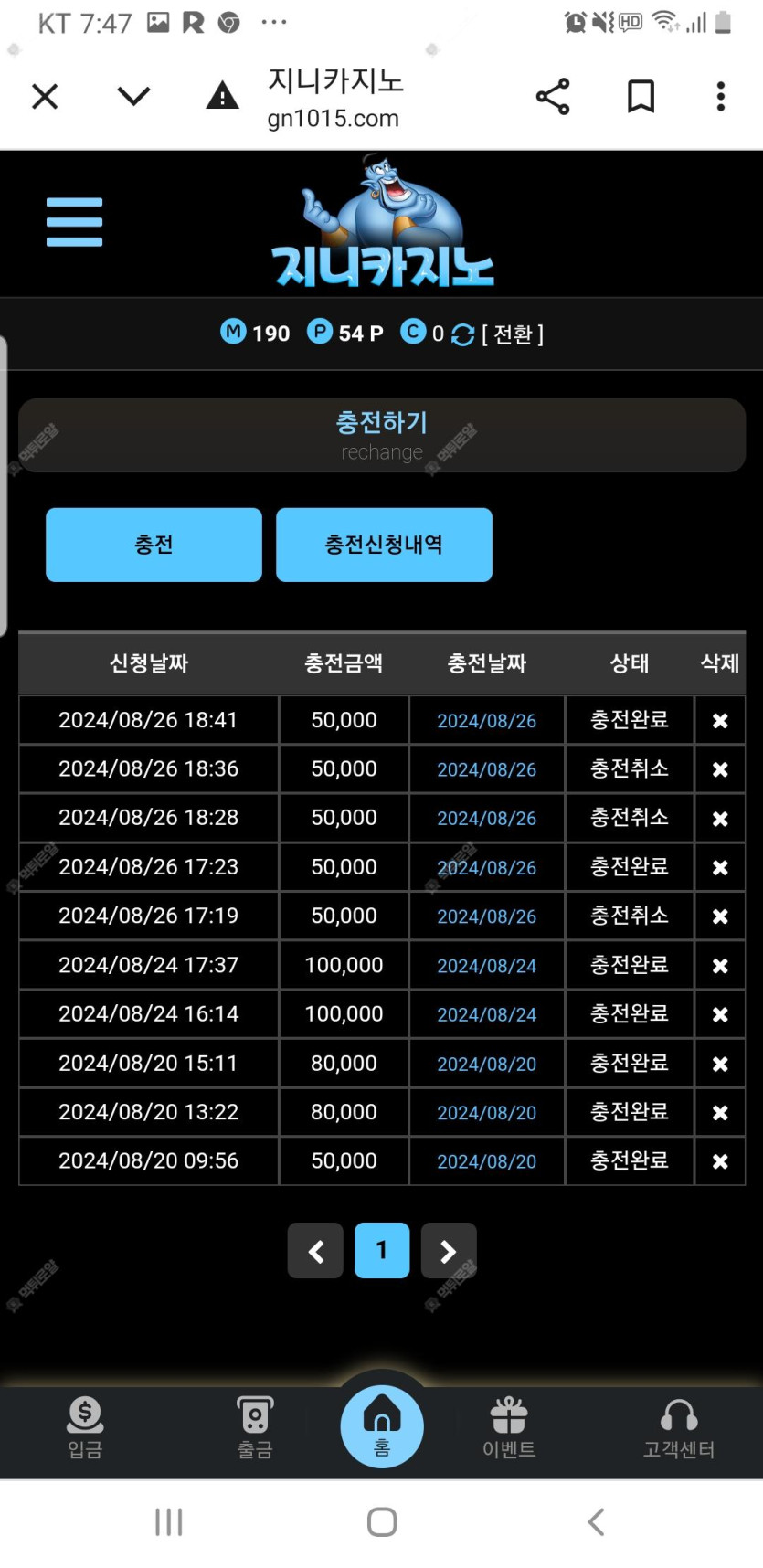
Task: Open 충전신청내역 history
Action: [384, 545]
